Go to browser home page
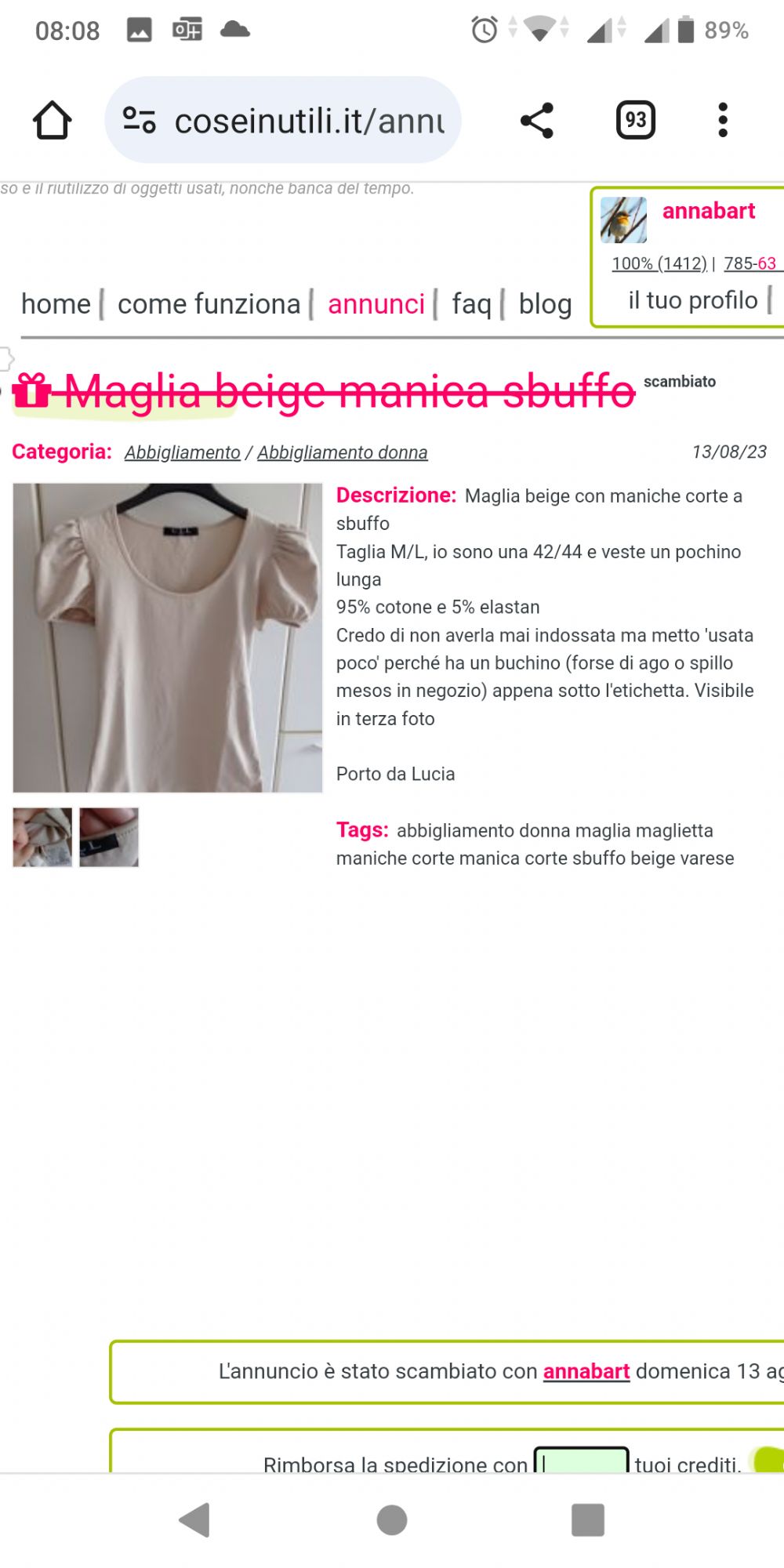 [52, 120]
